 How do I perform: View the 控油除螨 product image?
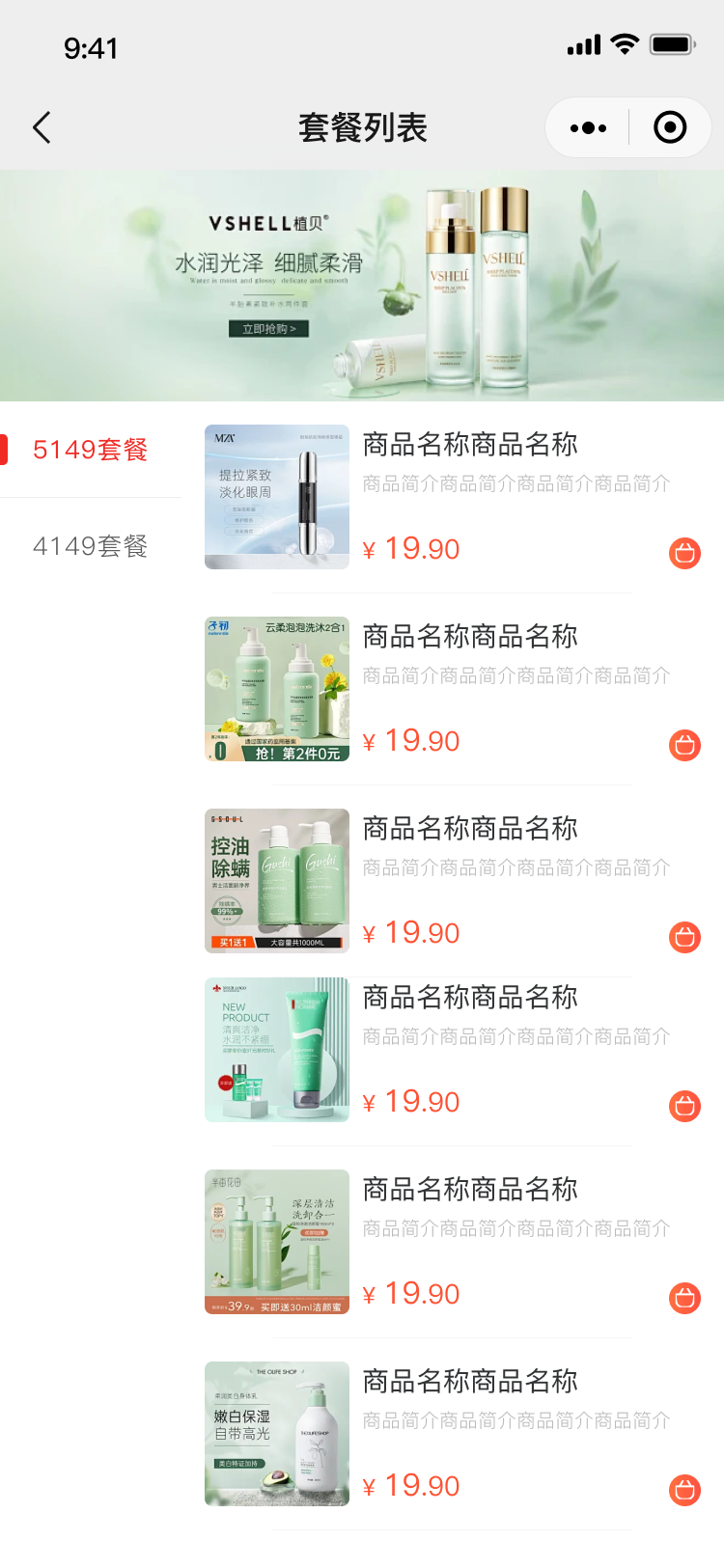click(277, 881)
